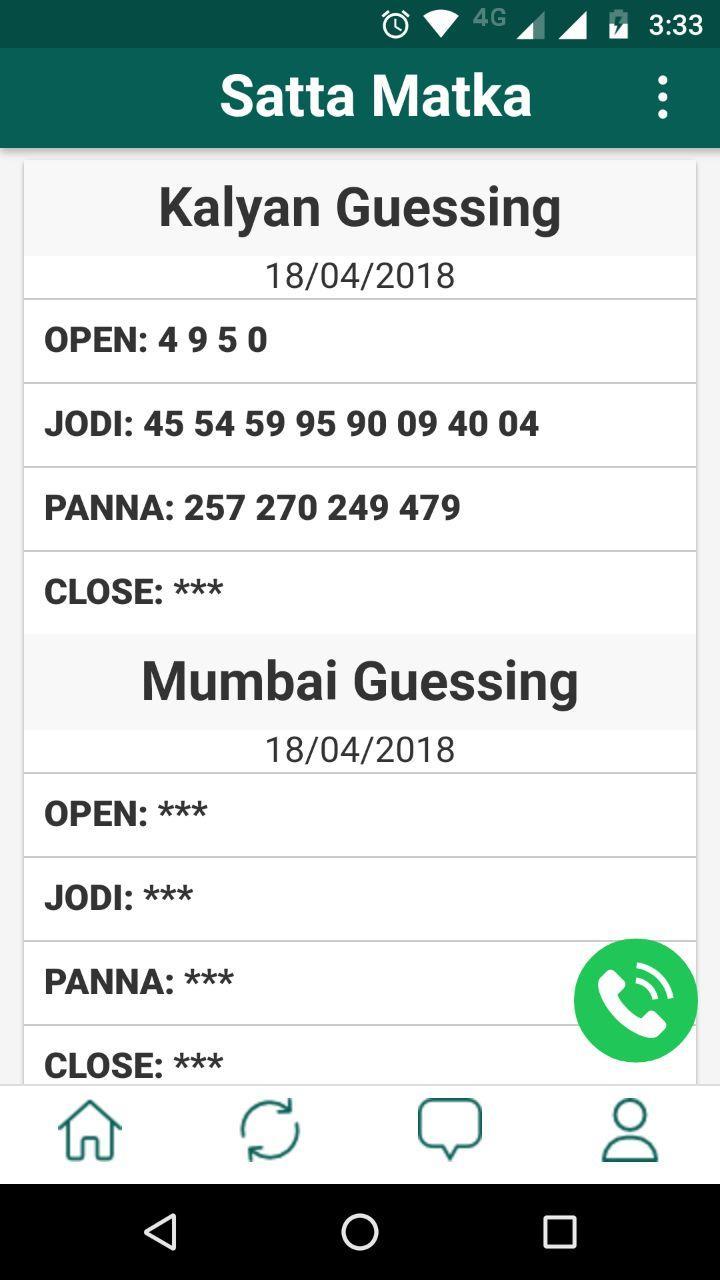Select the PANNA row showing 257 270 249 479

359,508
